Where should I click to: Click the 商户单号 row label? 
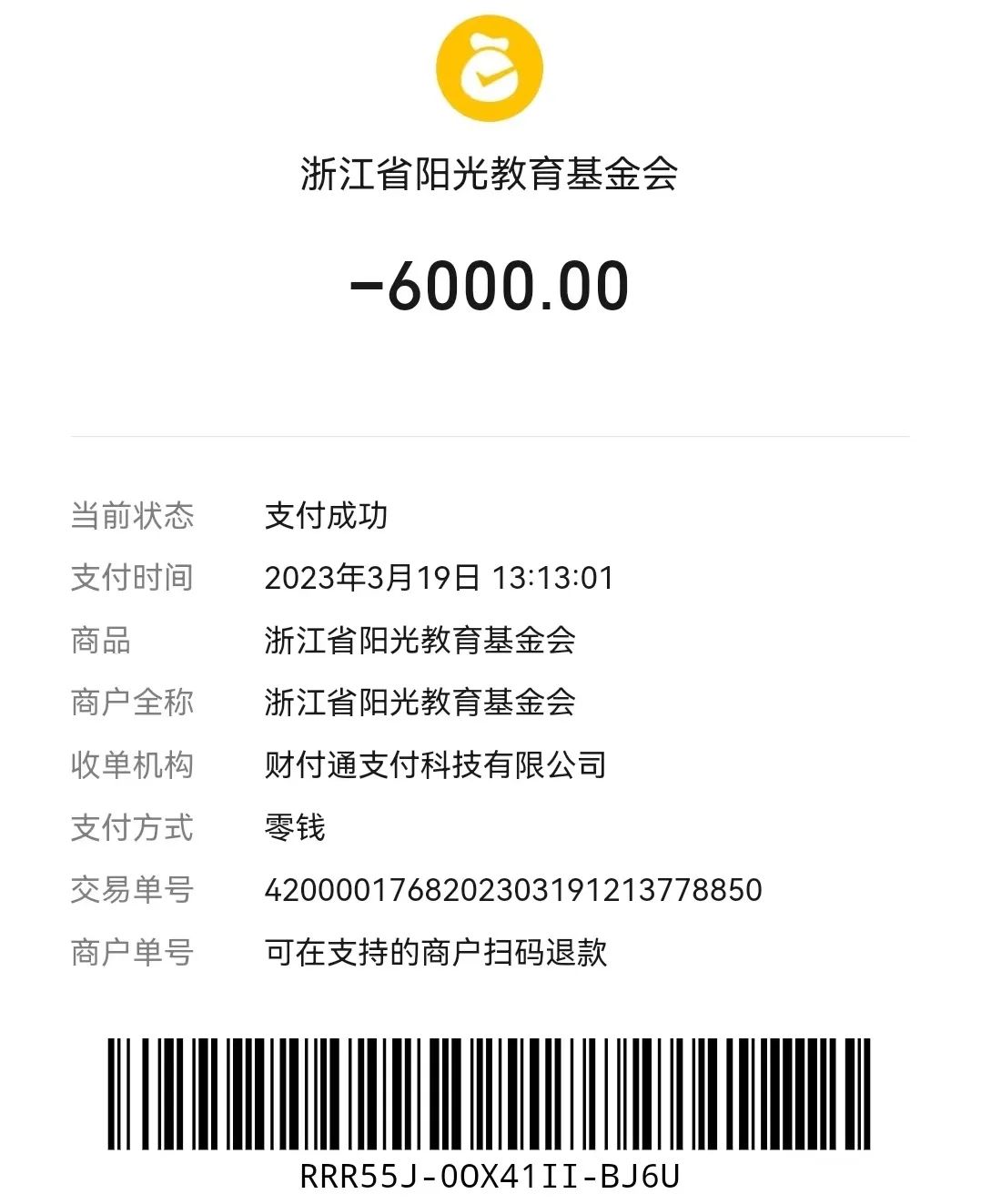[x=133, y=952]
